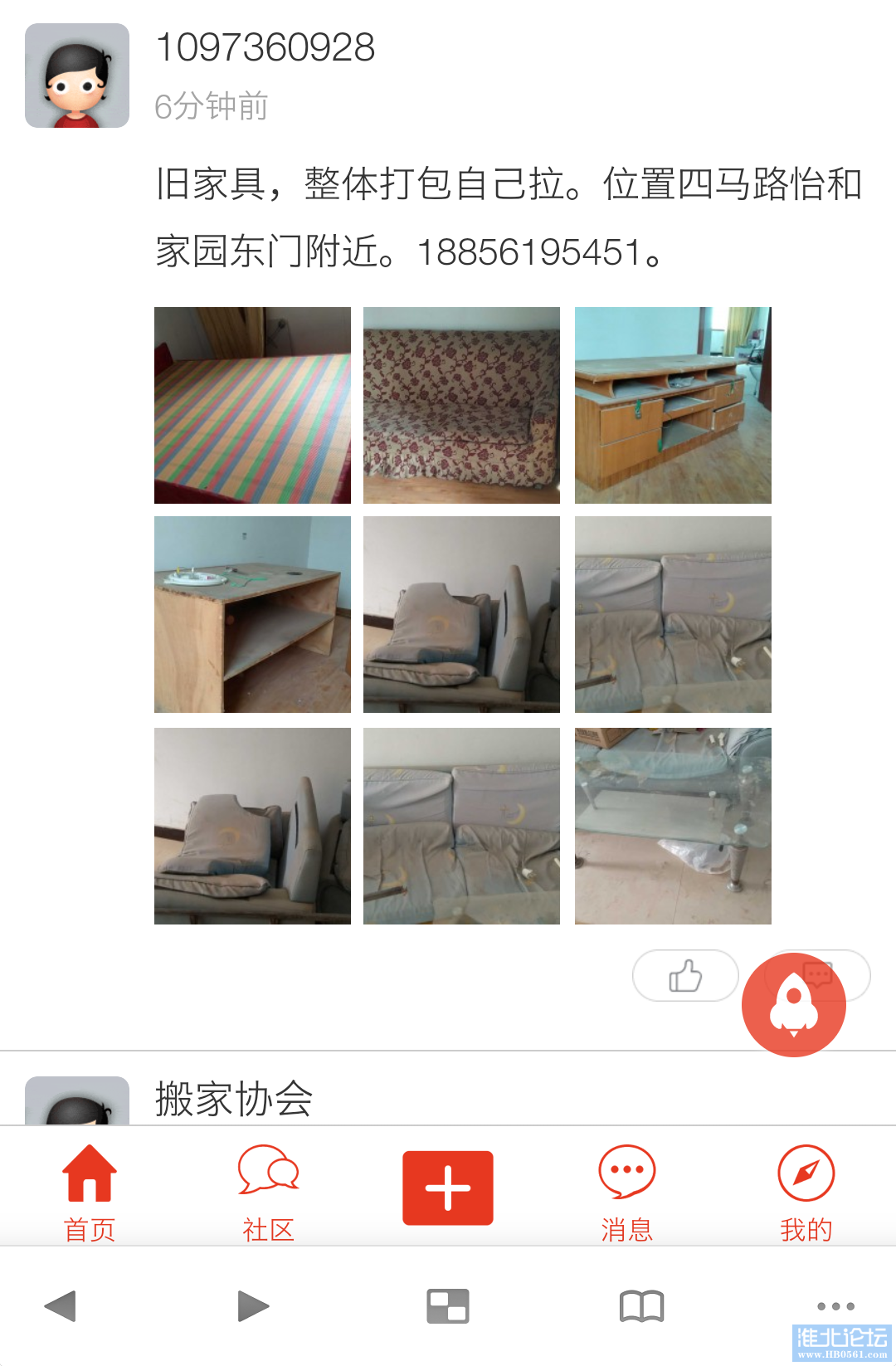
Task: Go to the 社区 tab
Action: pos(268,1192)
